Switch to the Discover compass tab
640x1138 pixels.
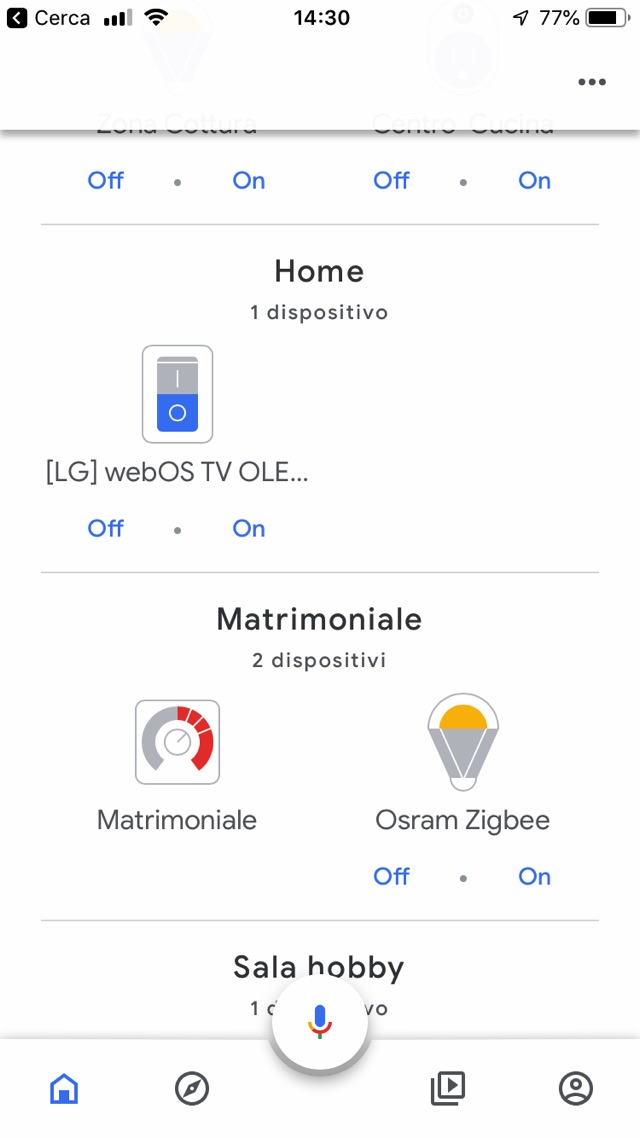(192, 1088)
